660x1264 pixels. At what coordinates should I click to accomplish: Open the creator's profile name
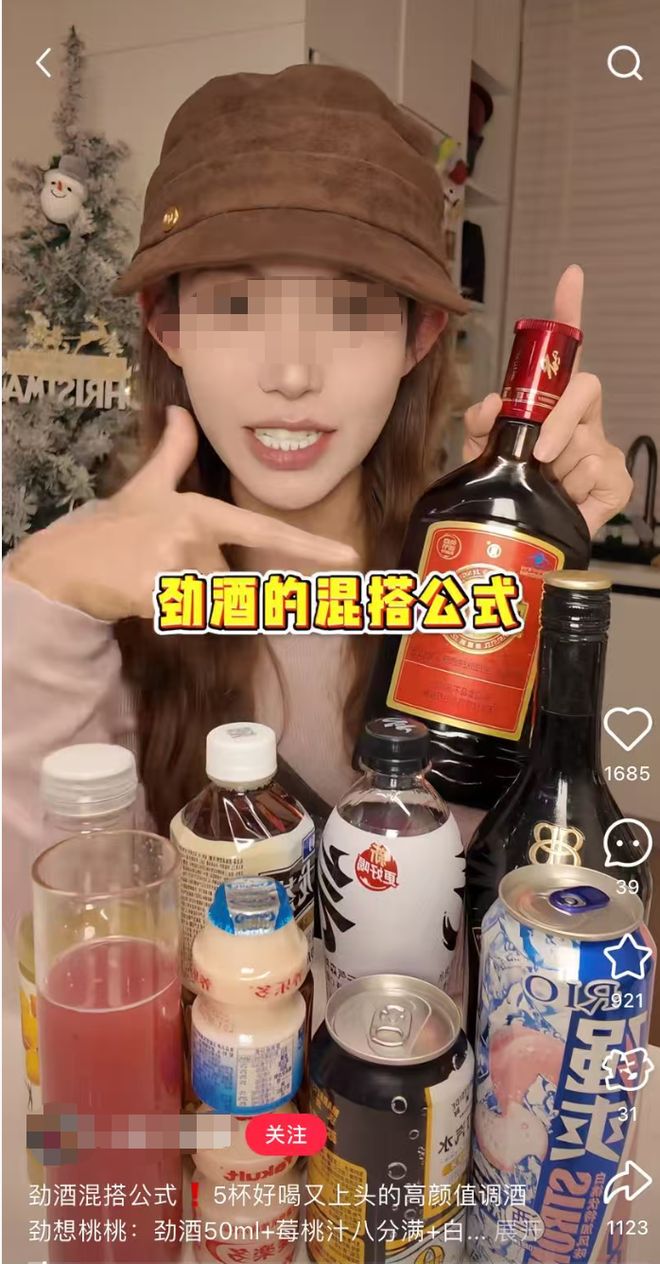coord(130,1133)
